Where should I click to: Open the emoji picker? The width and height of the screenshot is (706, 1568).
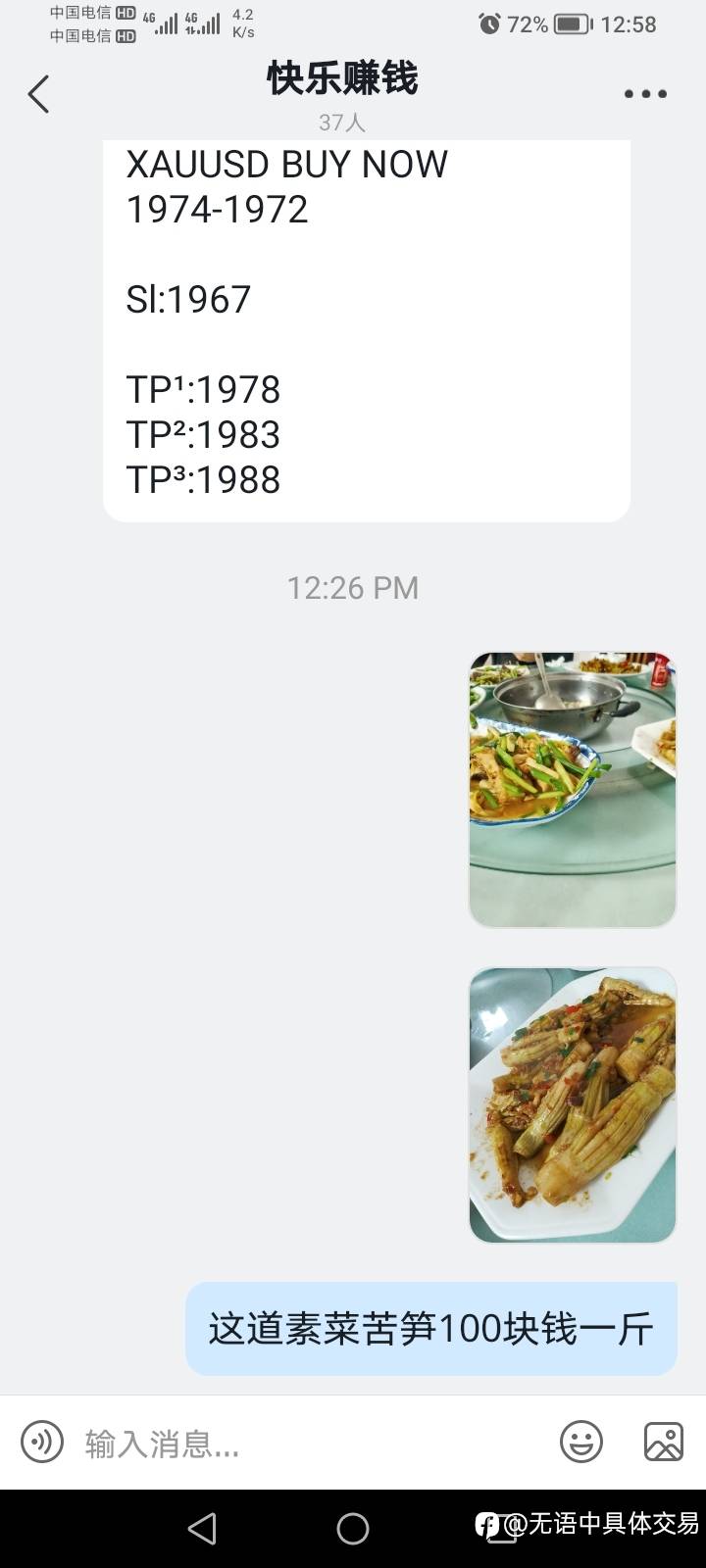pos(581,1443)
